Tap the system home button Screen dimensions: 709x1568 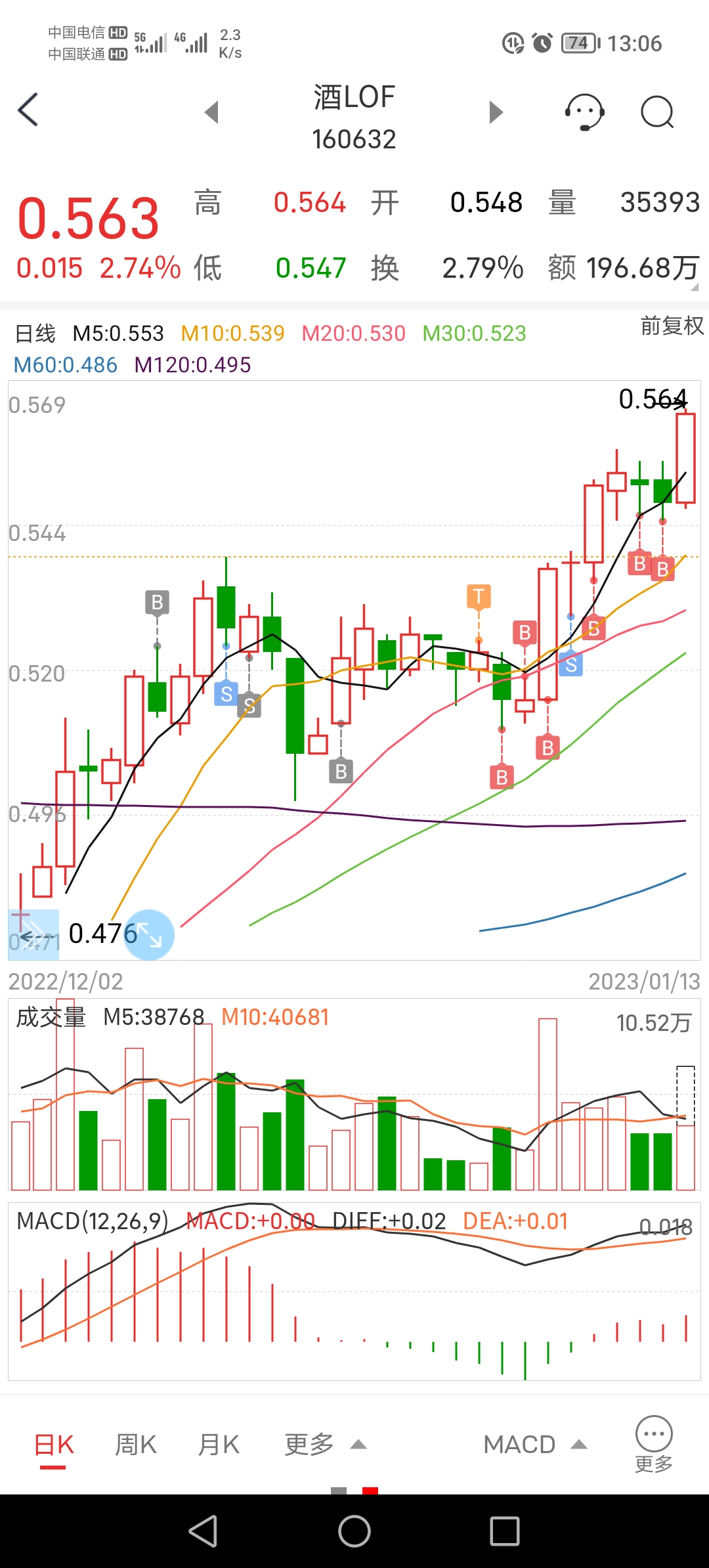pyautogui.click(x=354, y=1531)
